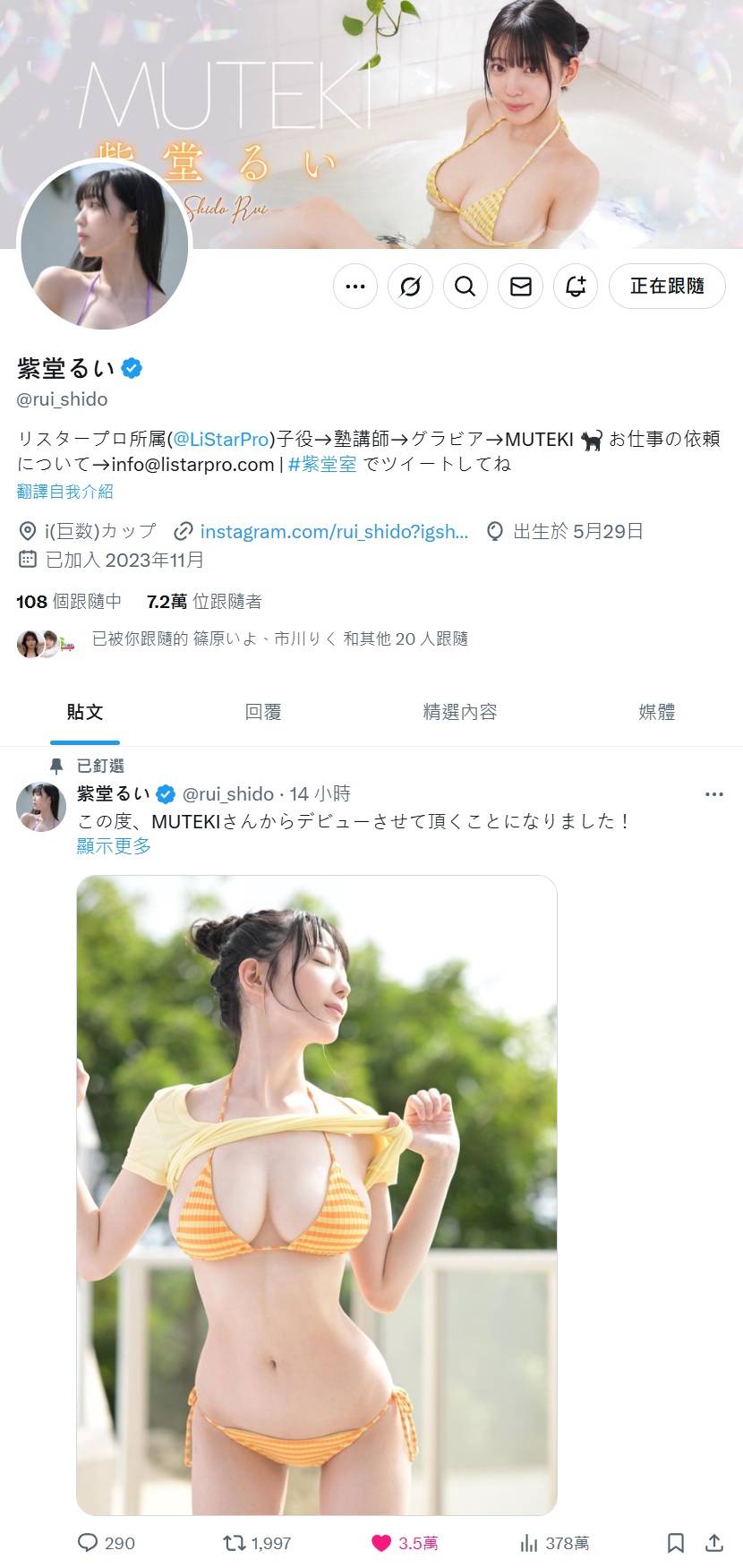Open the profile overflow menu

tap(355, 287)
